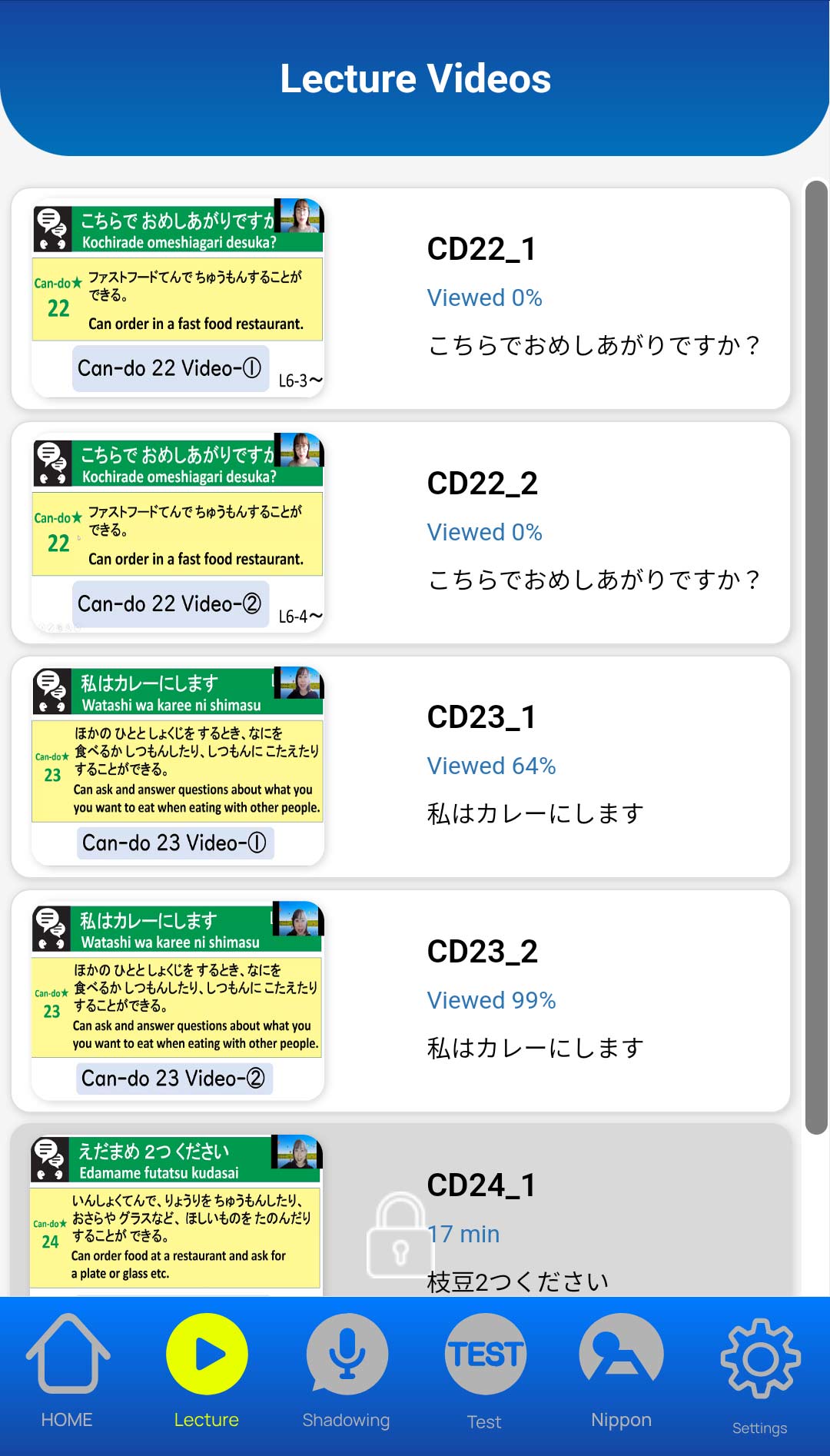
Task: Open CD23_2 video viewed 99%
Action: pos(400,1001)
